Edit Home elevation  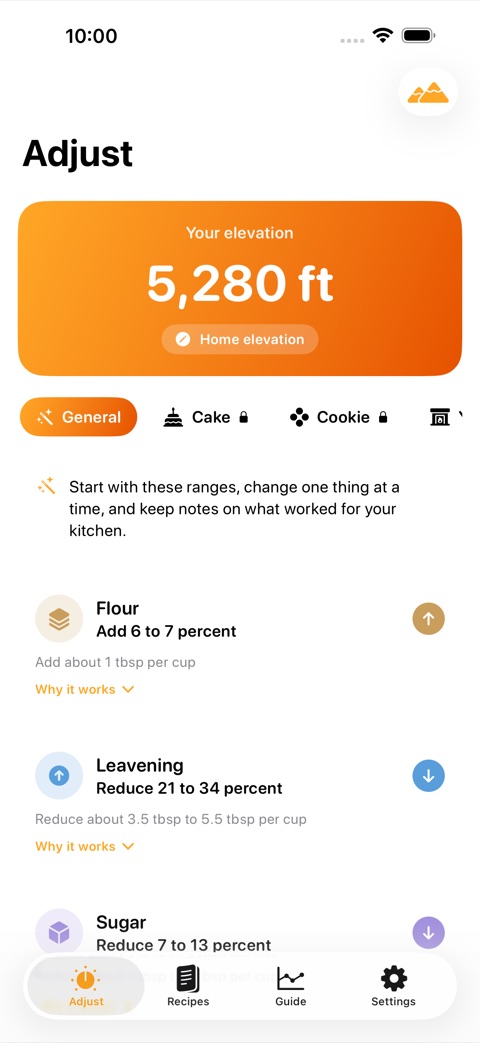[x=240, y=339]
